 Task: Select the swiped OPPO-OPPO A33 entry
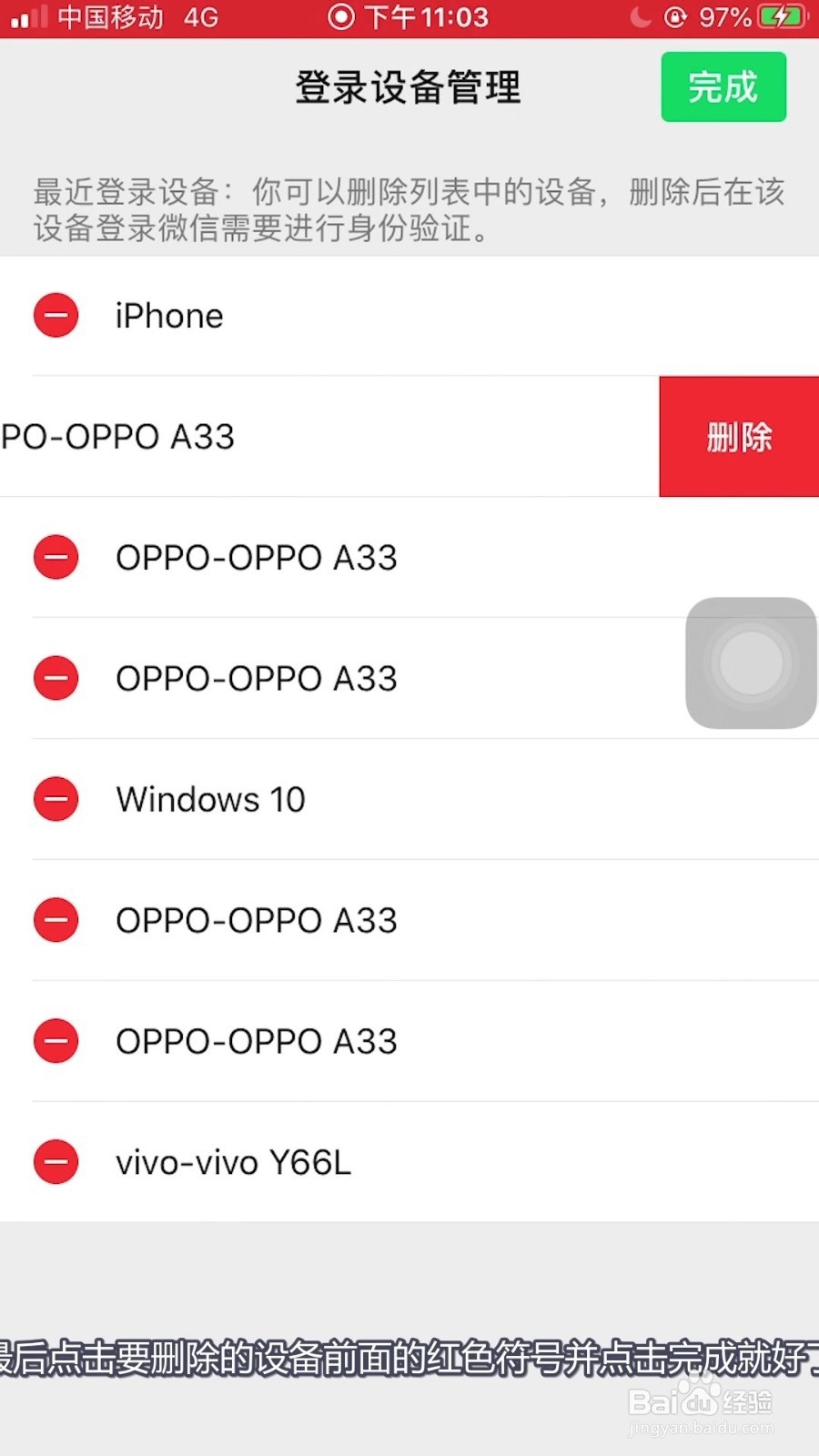pos(273,437)
